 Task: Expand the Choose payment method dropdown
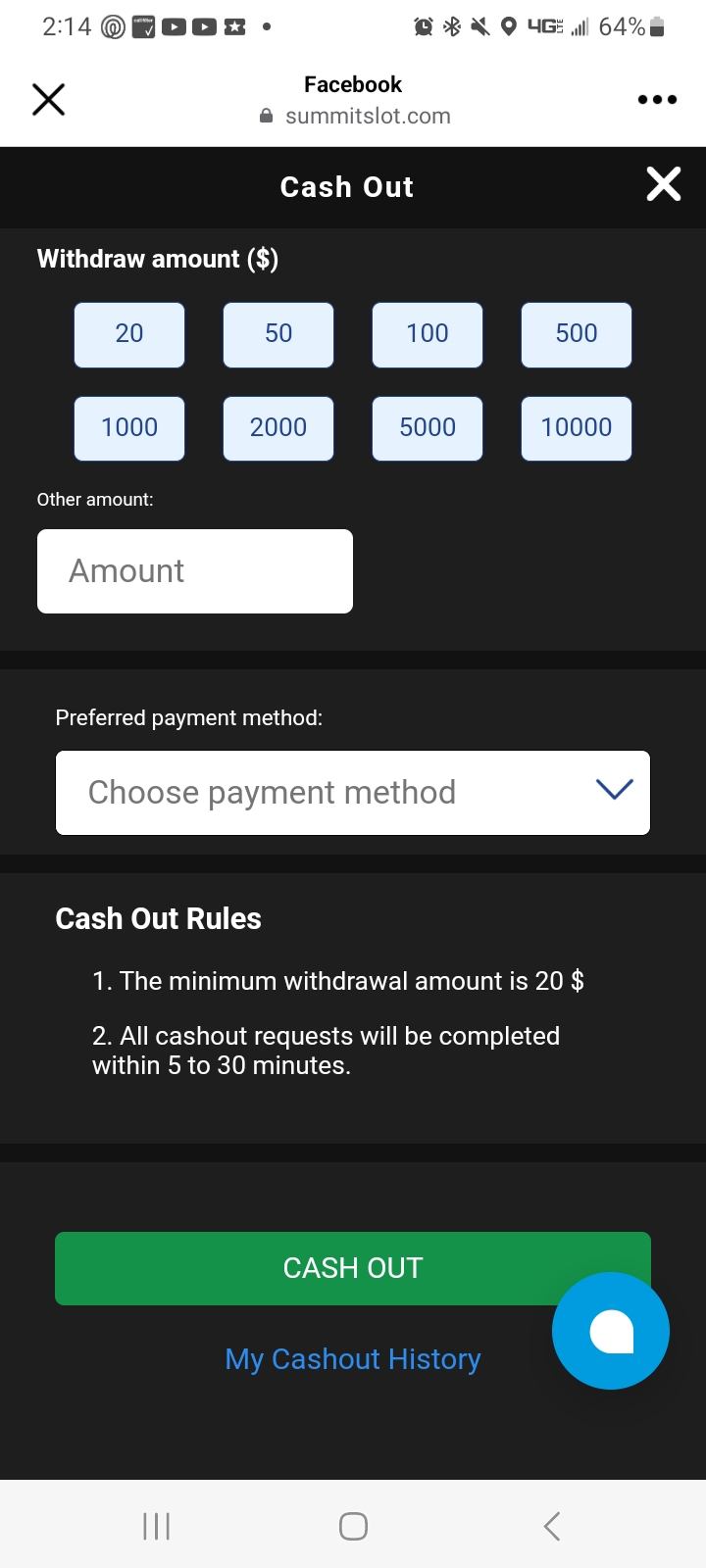pyautogui.click(x=353, y=792)
